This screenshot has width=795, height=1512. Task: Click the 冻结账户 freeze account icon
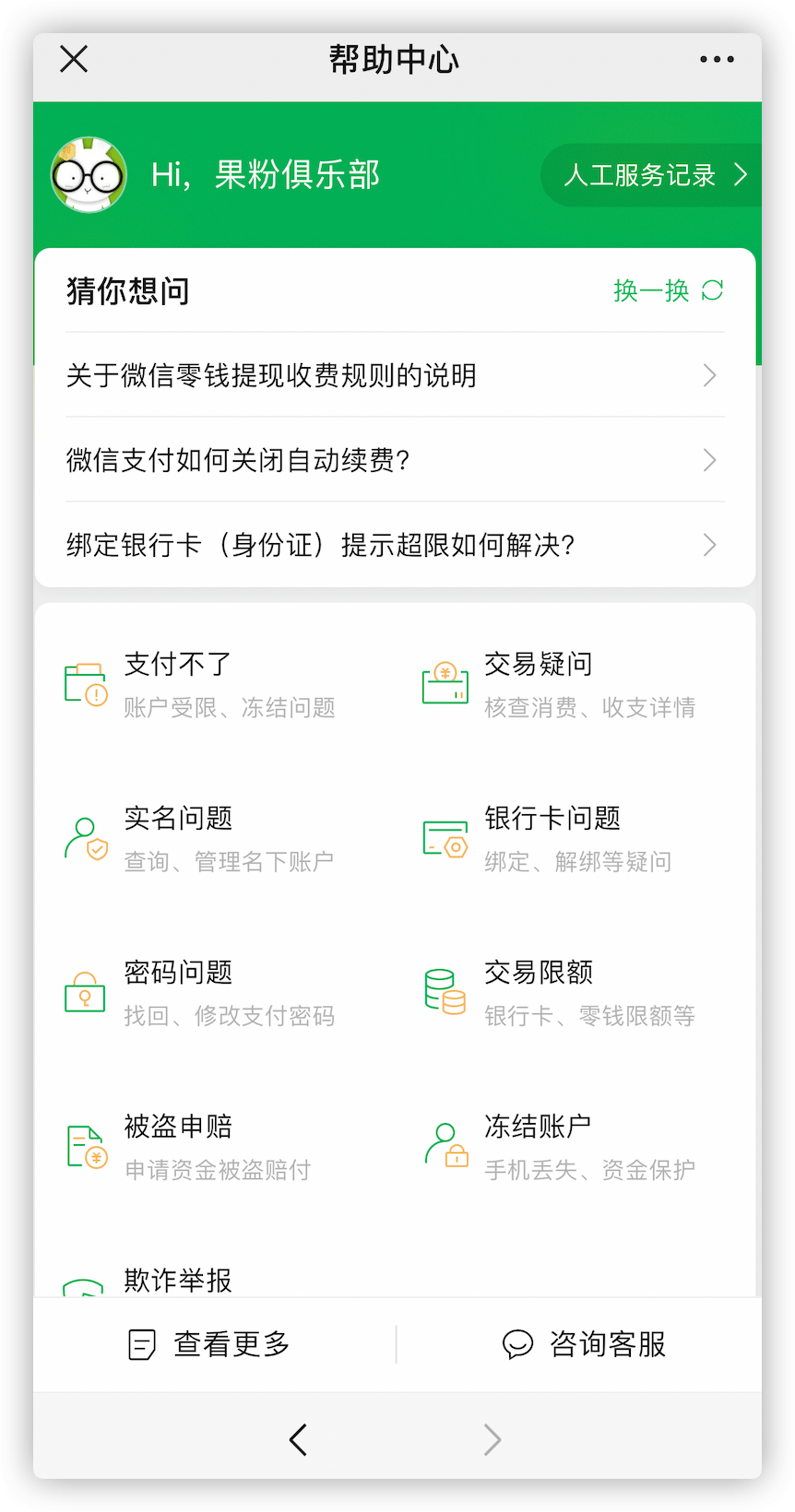click(x=445, y=1146)
